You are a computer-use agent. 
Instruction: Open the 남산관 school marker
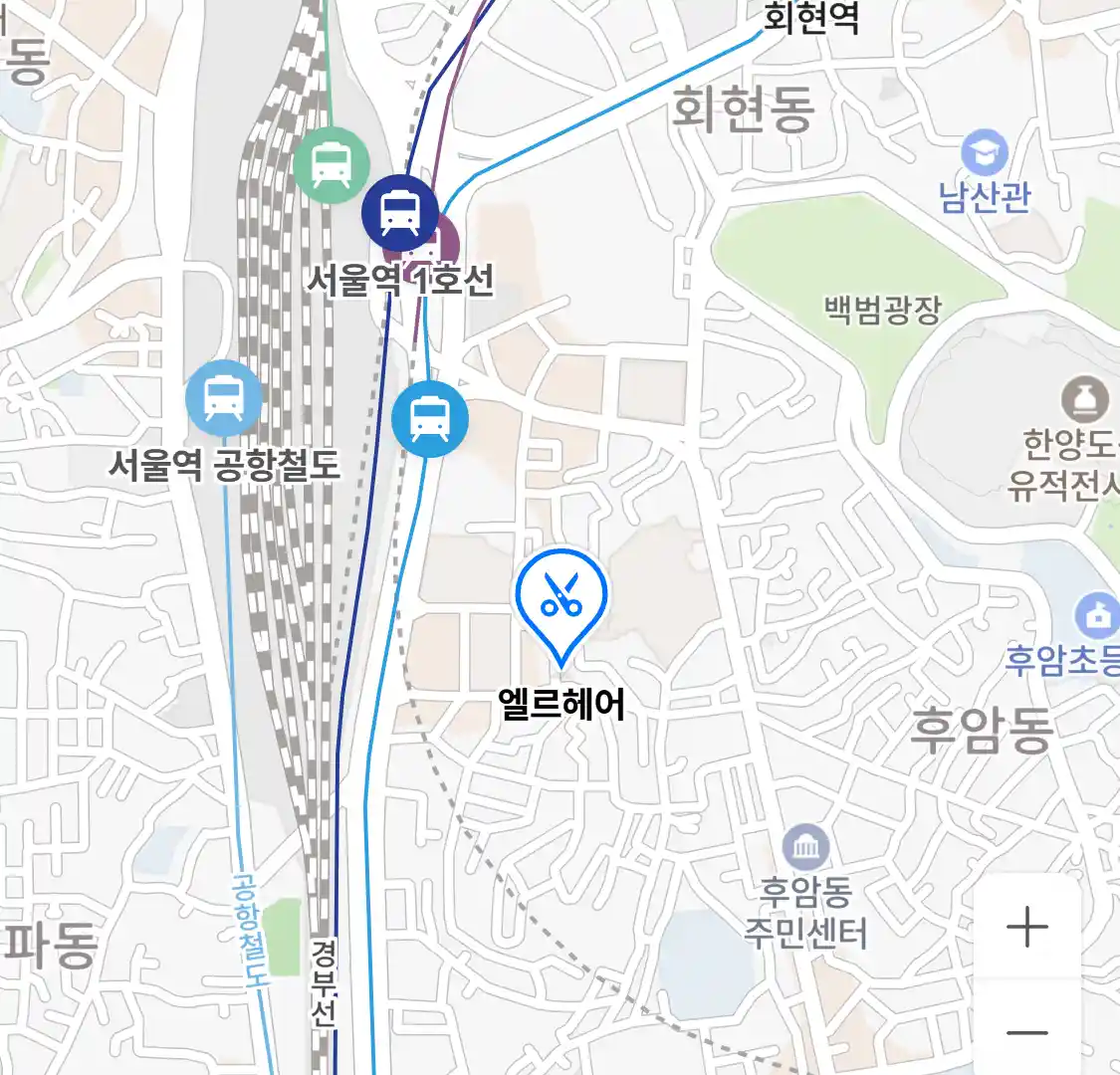(x=985, y=154)
